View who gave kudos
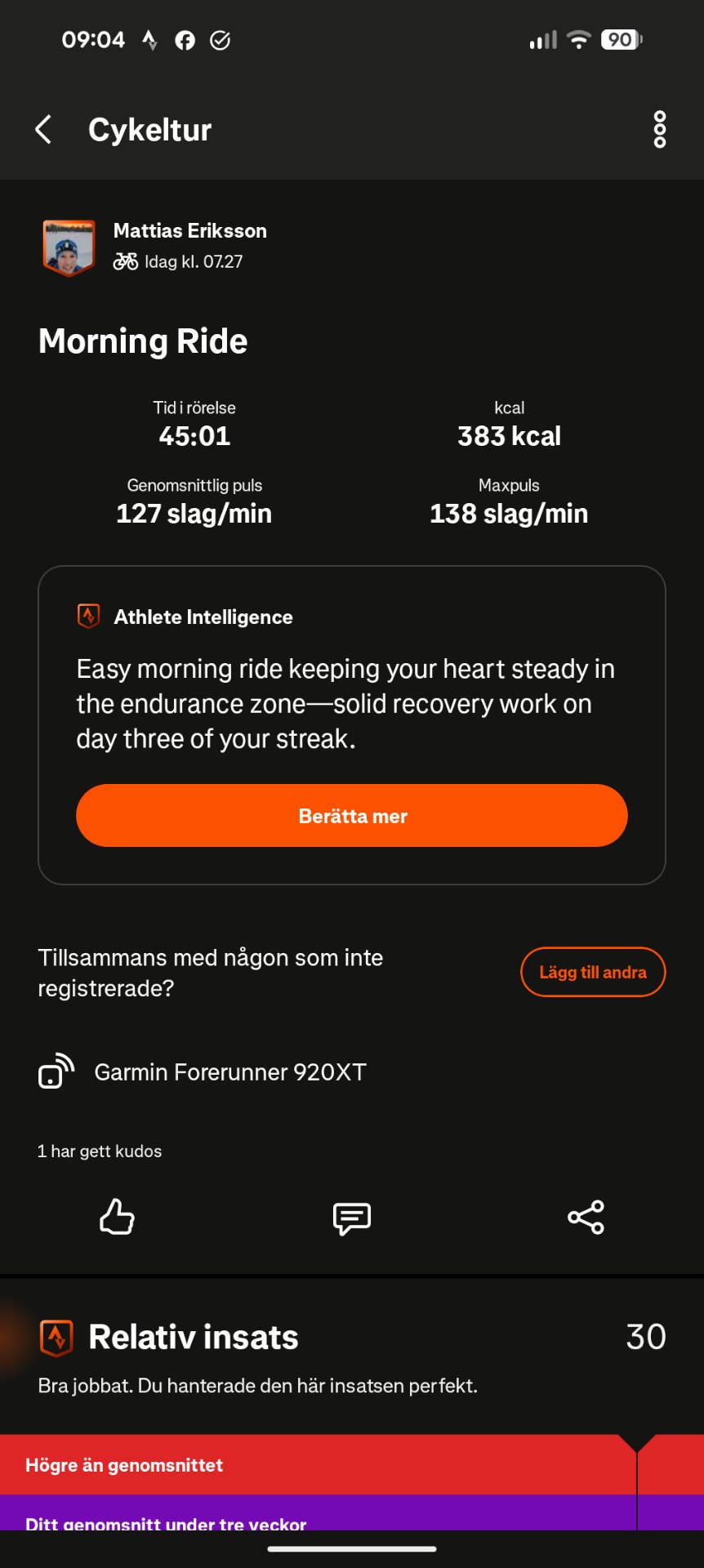Viewport: 704px width, 1568px height. 100,1151
